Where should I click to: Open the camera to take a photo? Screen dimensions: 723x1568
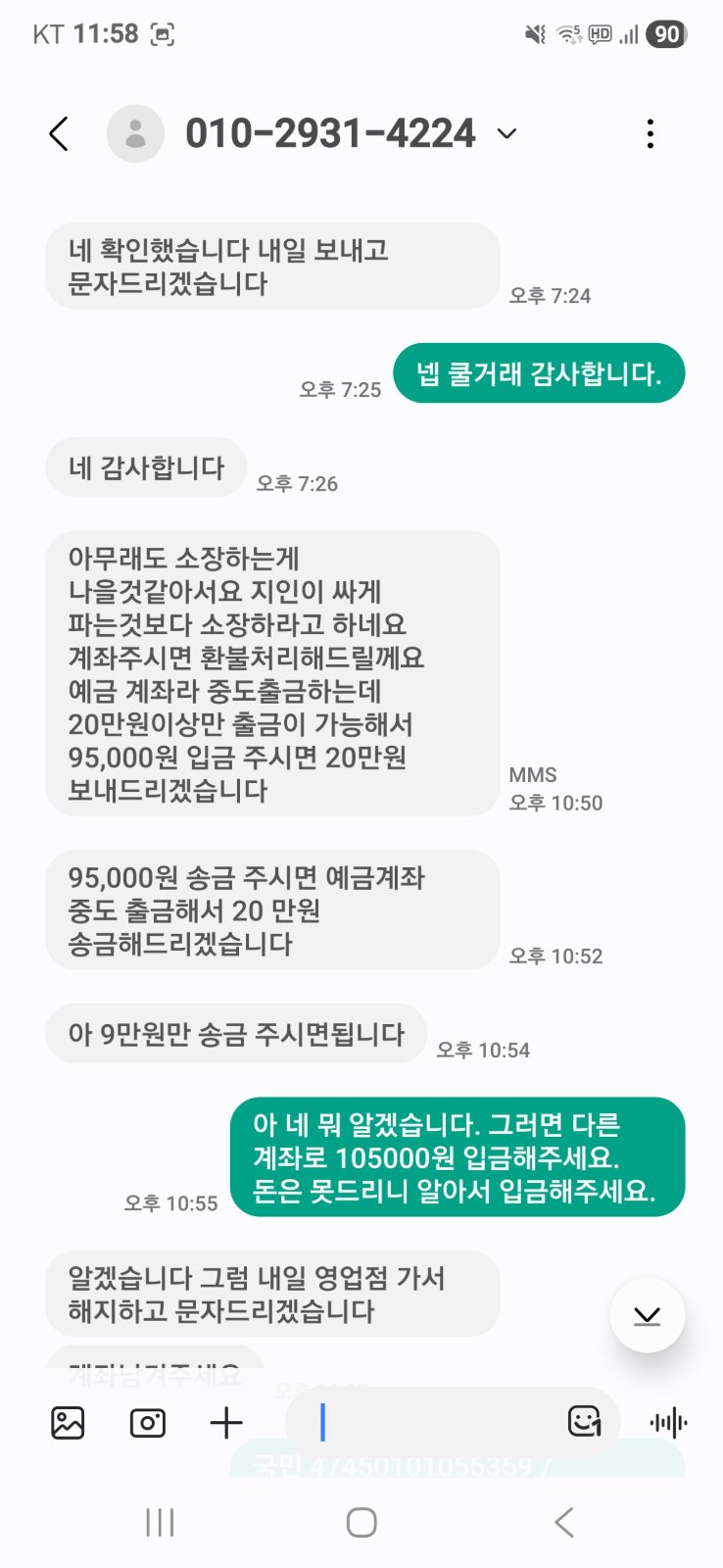click(148, 1422)
